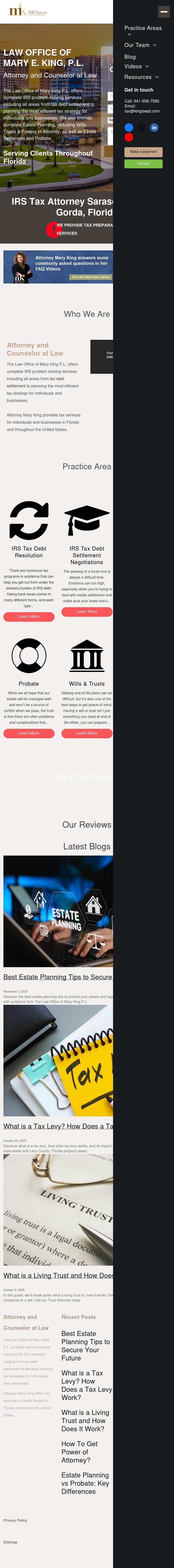Close the side navigation menu

coord(164,12)
